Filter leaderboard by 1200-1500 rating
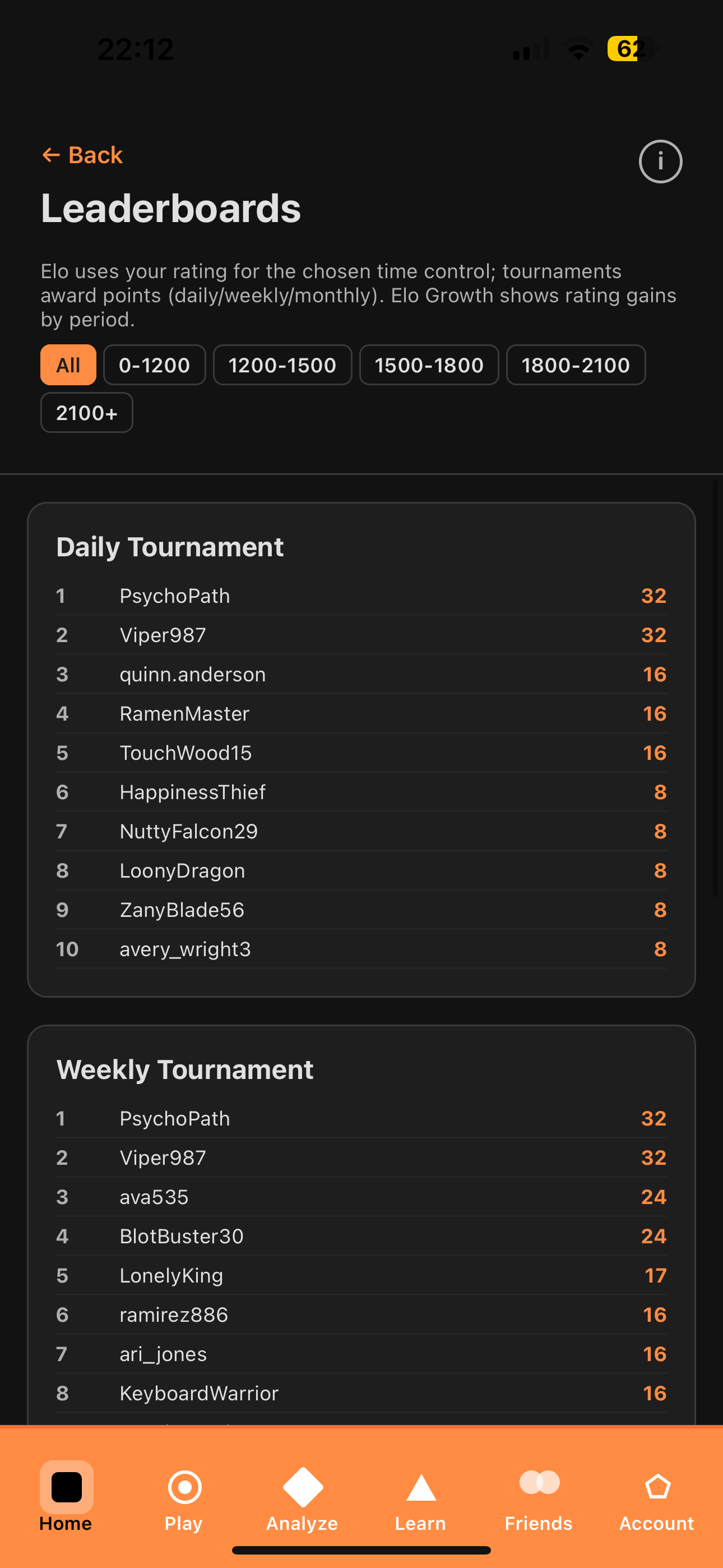The height and width of the screenshot is (1568, 723). (x=282, y=365)
